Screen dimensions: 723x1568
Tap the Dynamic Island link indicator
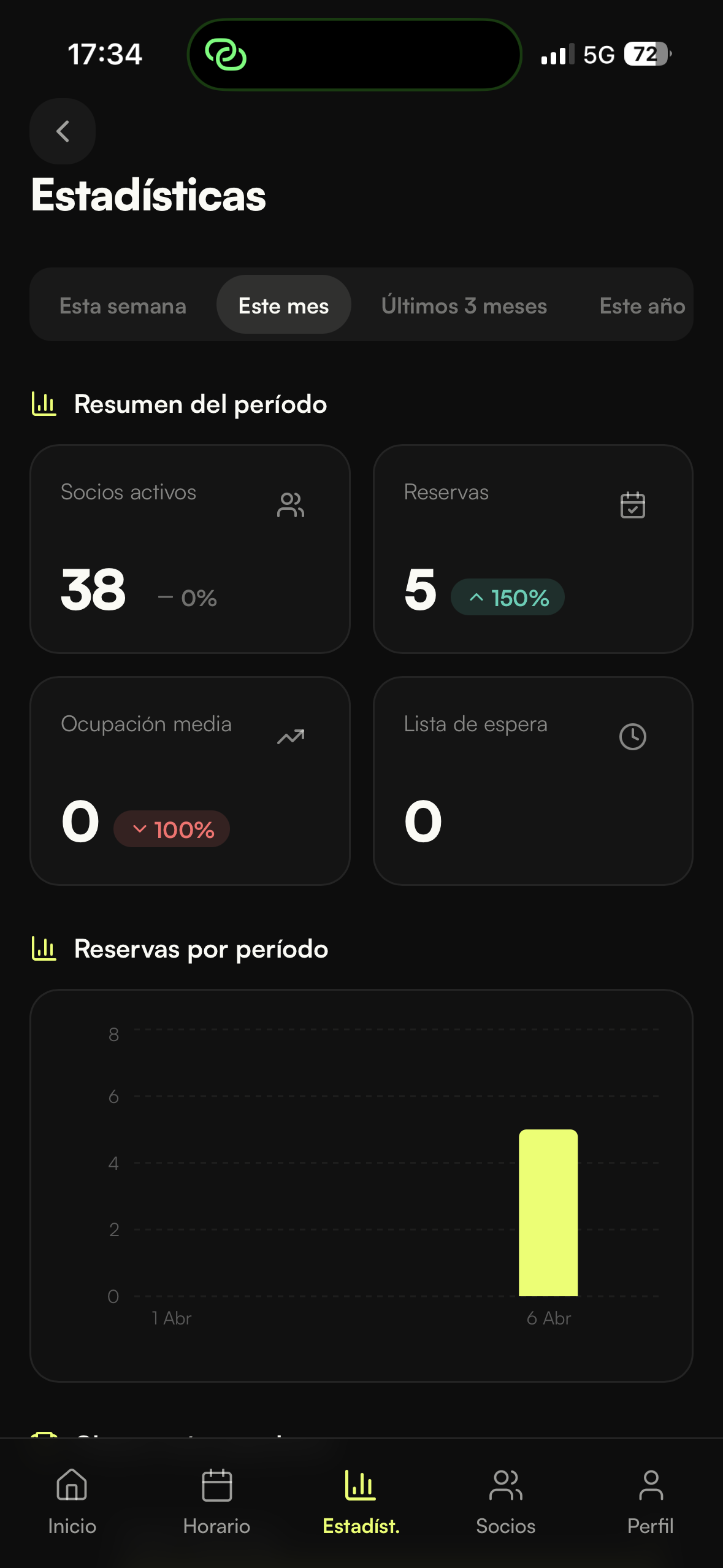coord(228,55)
